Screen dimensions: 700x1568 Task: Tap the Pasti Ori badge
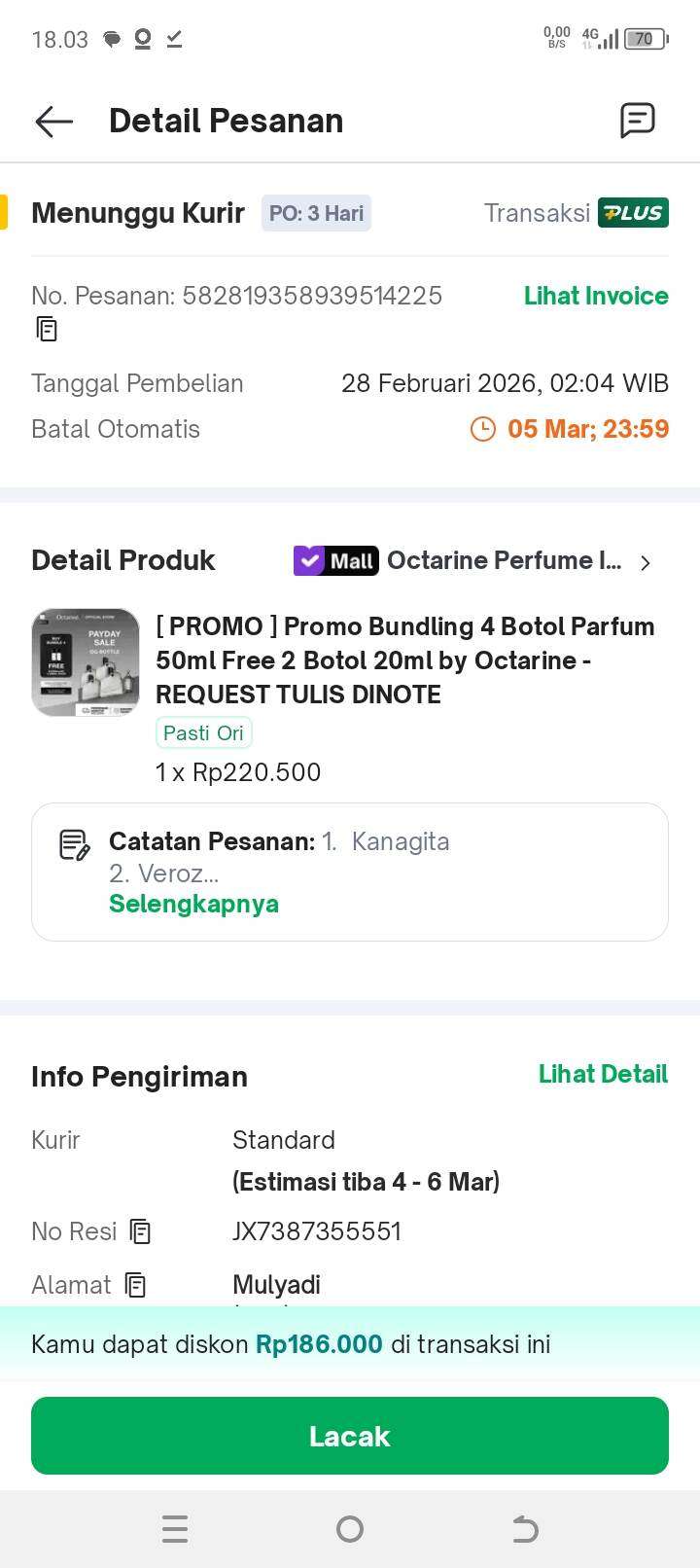pos(203,732)
